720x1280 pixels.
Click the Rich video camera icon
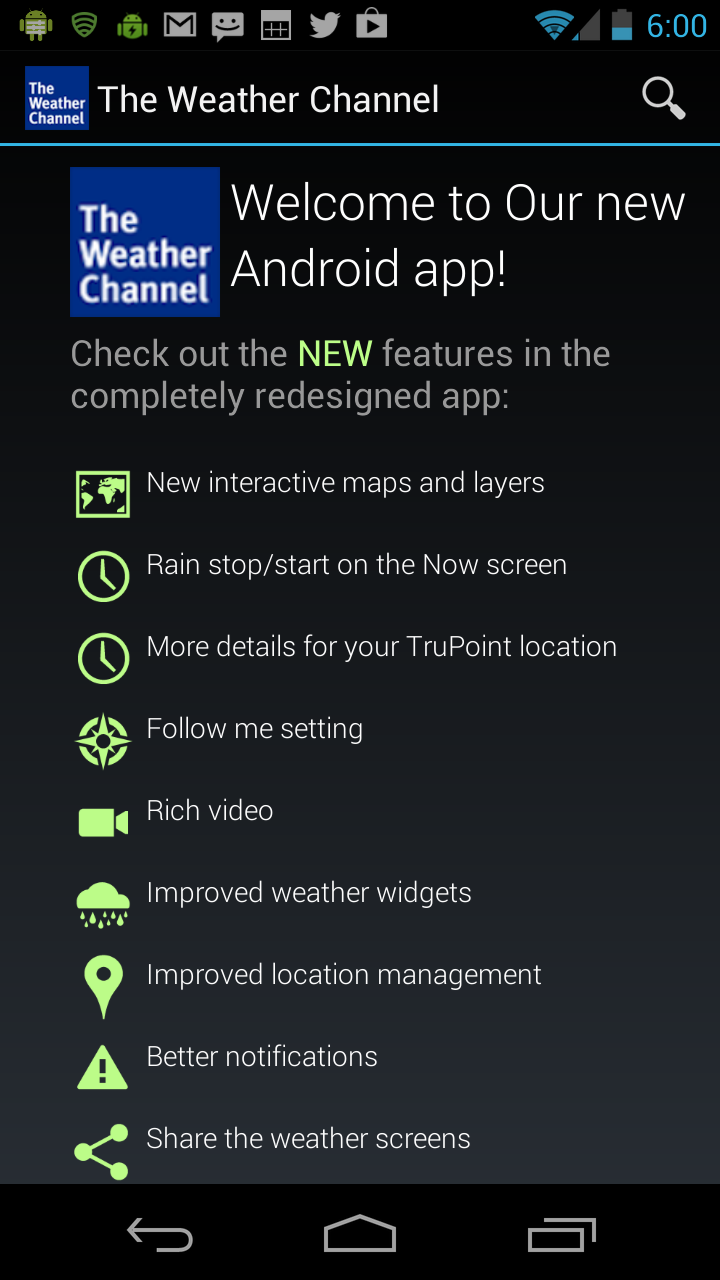(x=103, y=821)
